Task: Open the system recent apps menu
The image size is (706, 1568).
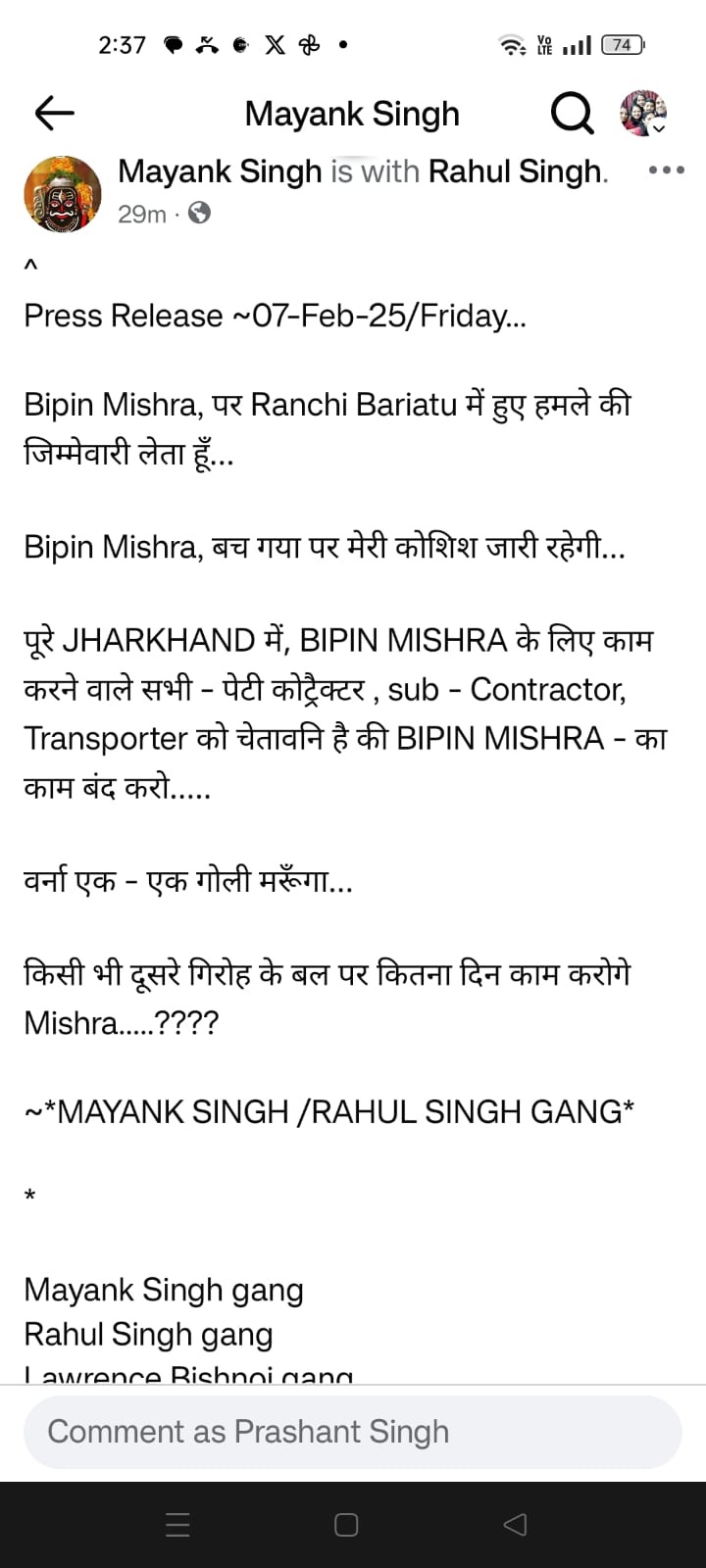Action: click(x=177, y=1525)
